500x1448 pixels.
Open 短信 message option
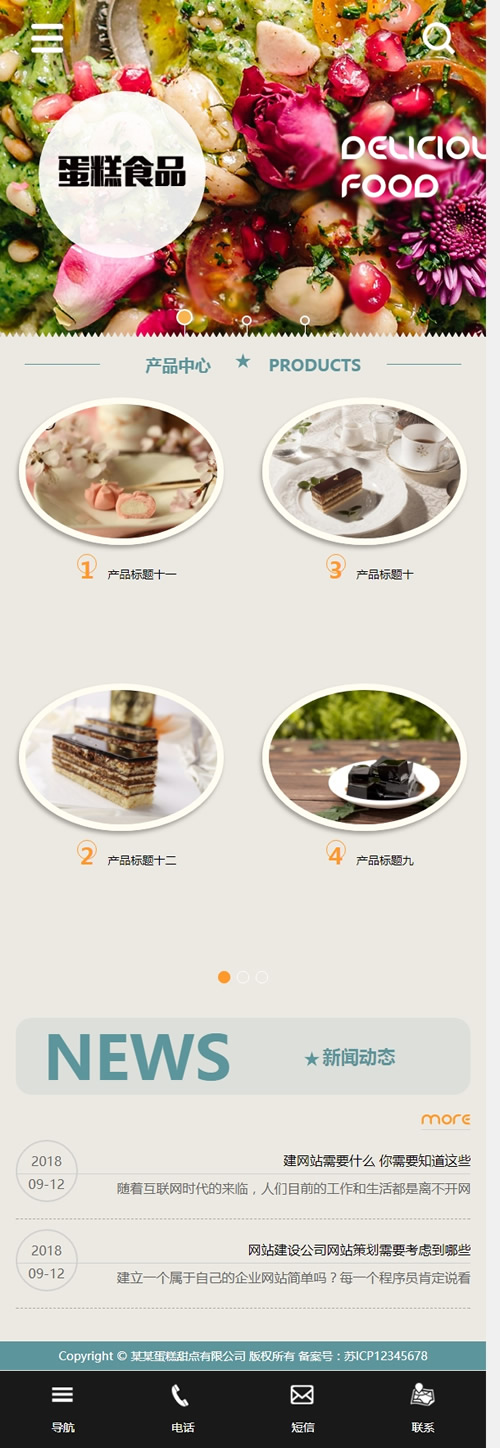point(302,1408)
